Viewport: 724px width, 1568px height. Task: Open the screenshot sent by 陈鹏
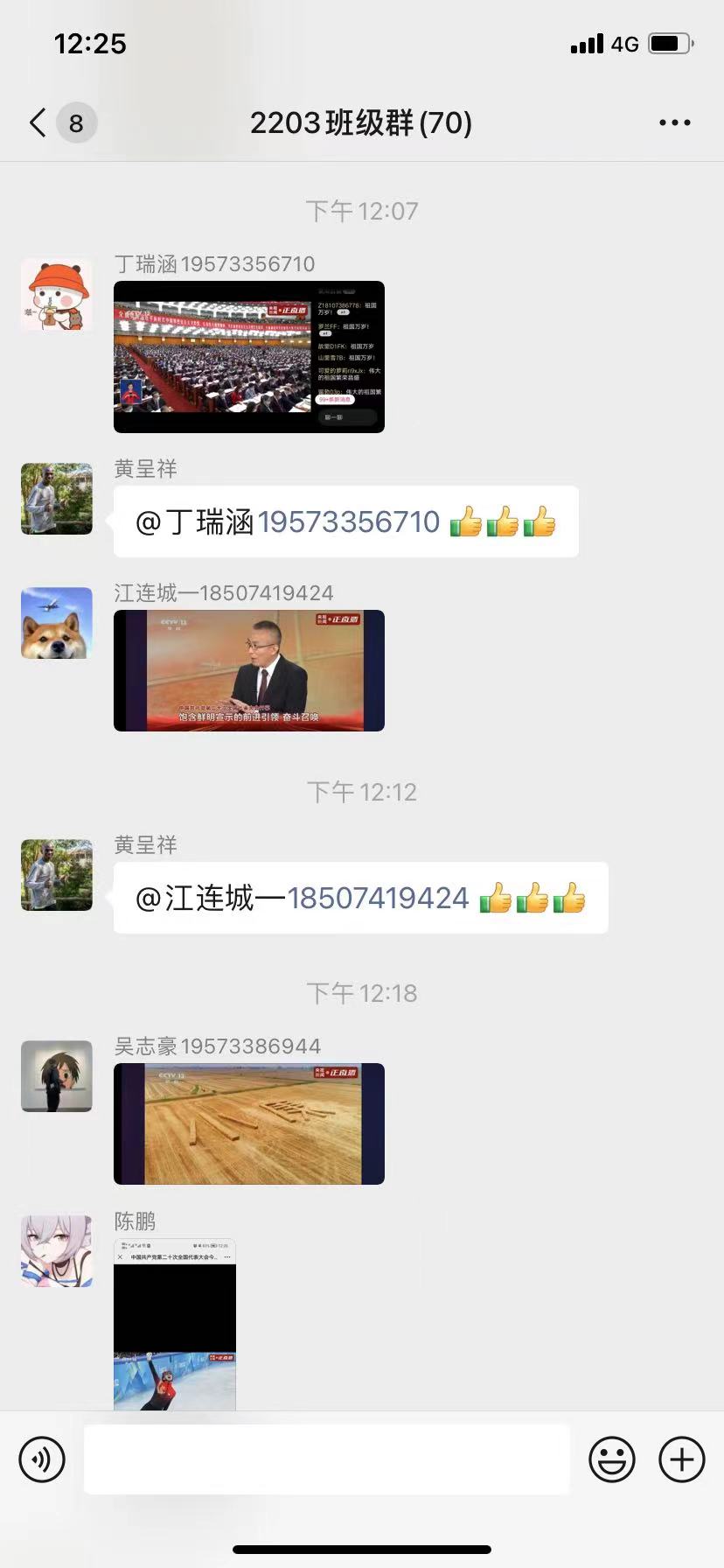(x=175, y=1324)
